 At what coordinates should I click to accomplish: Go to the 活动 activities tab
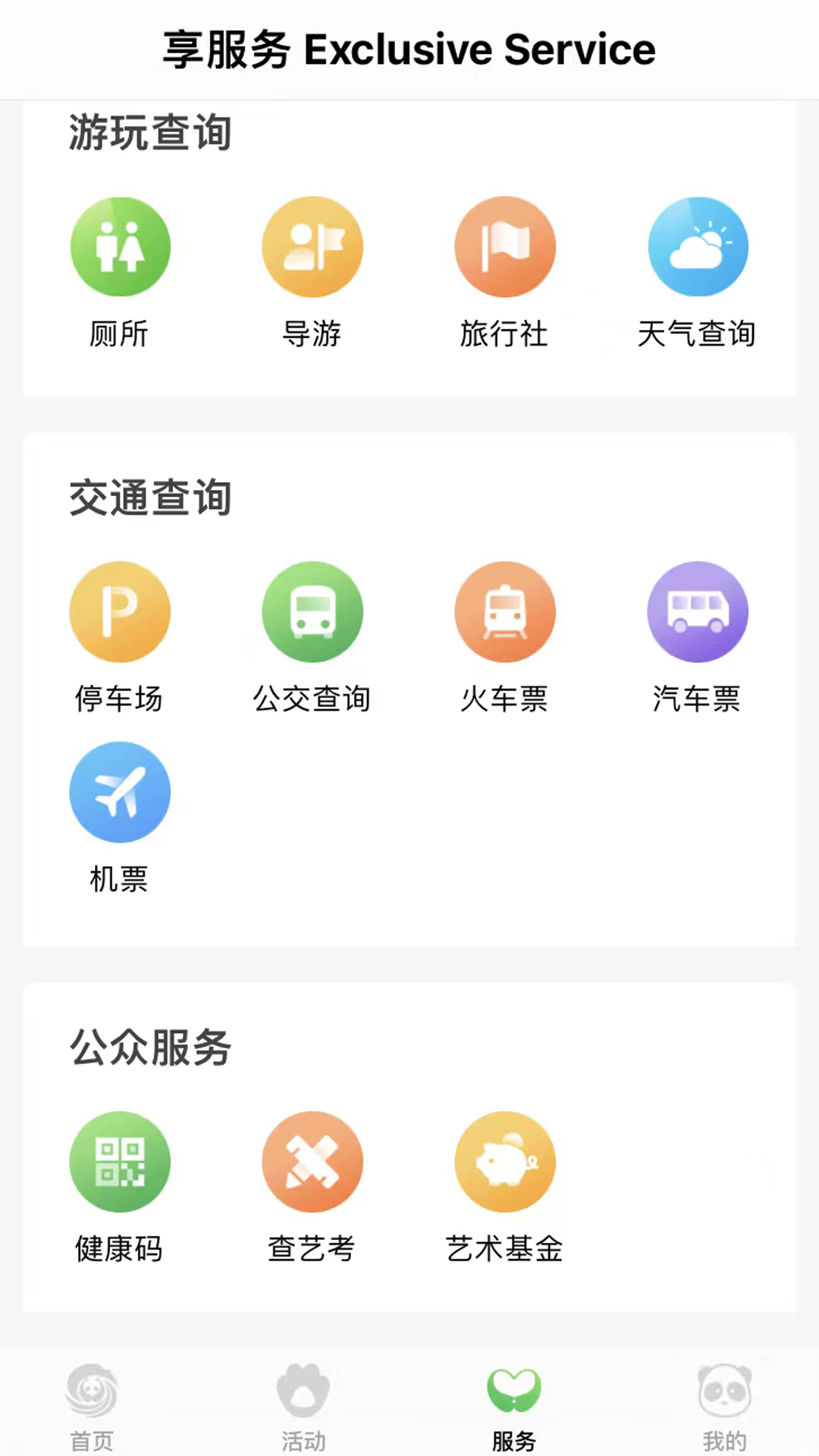(x=303, y=1407)
